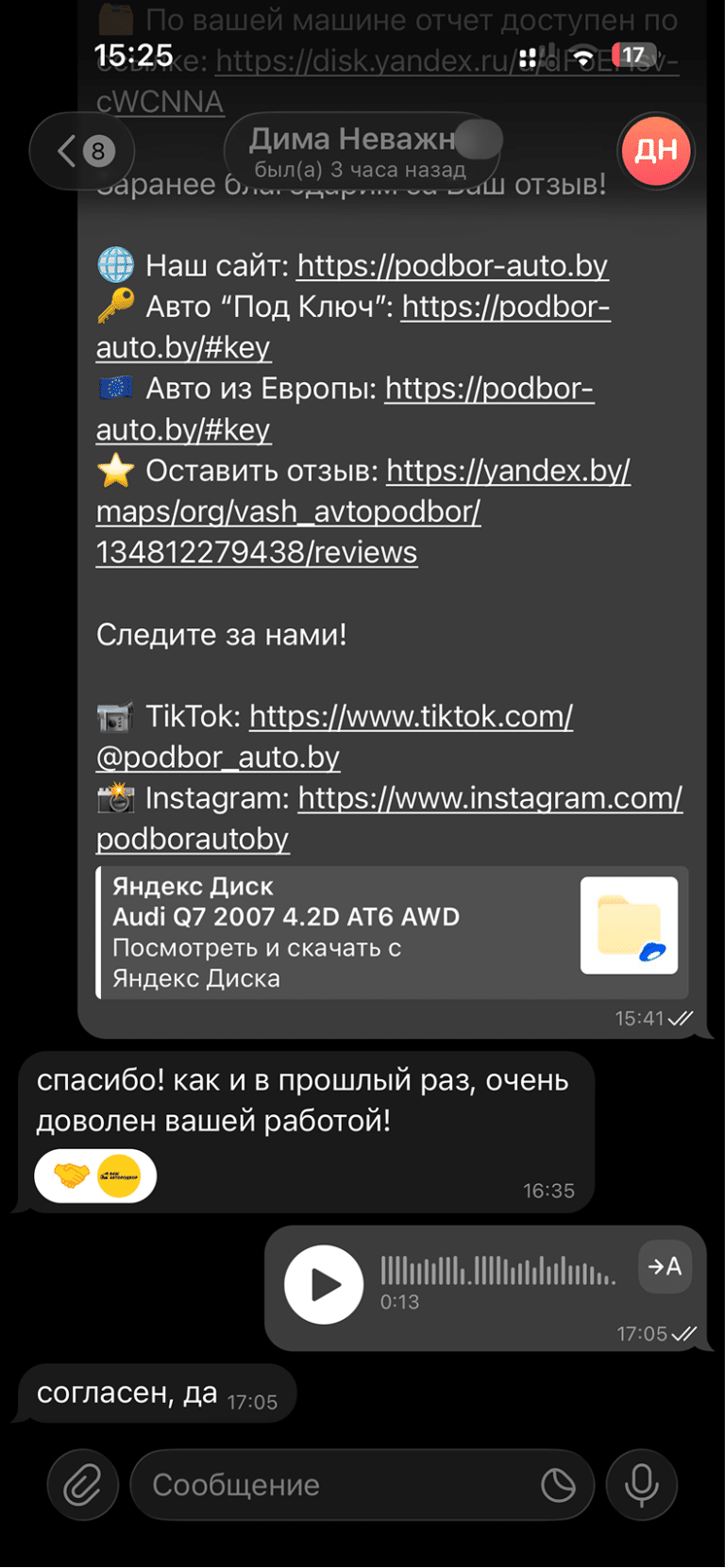Open chat info via Дима Неважн header

(362, 143)
